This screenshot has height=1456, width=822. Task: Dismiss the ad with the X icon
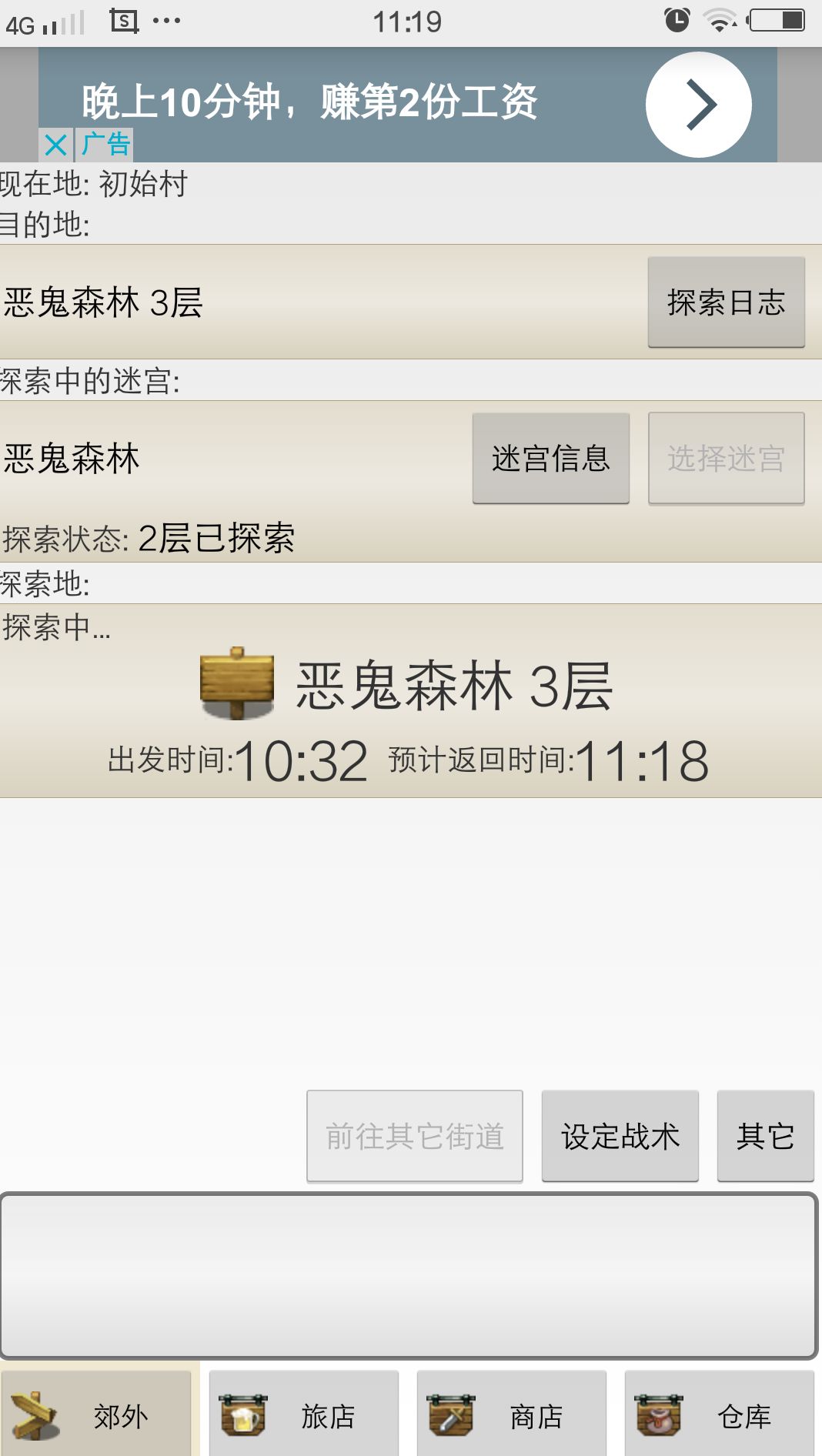(x=56, y=145)
